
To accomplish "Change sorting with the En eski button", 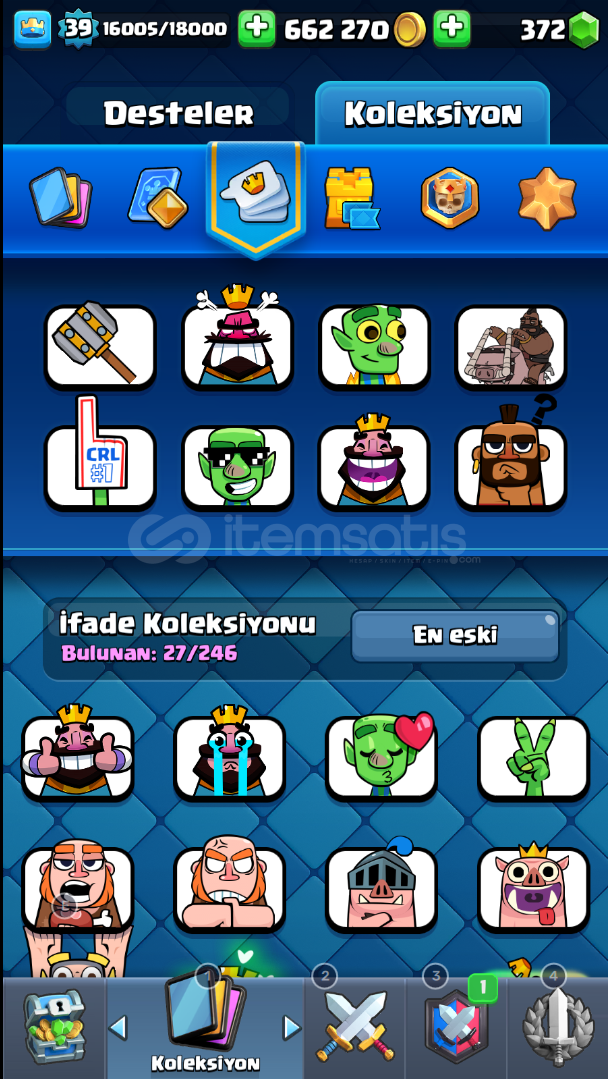I will 455,635.
